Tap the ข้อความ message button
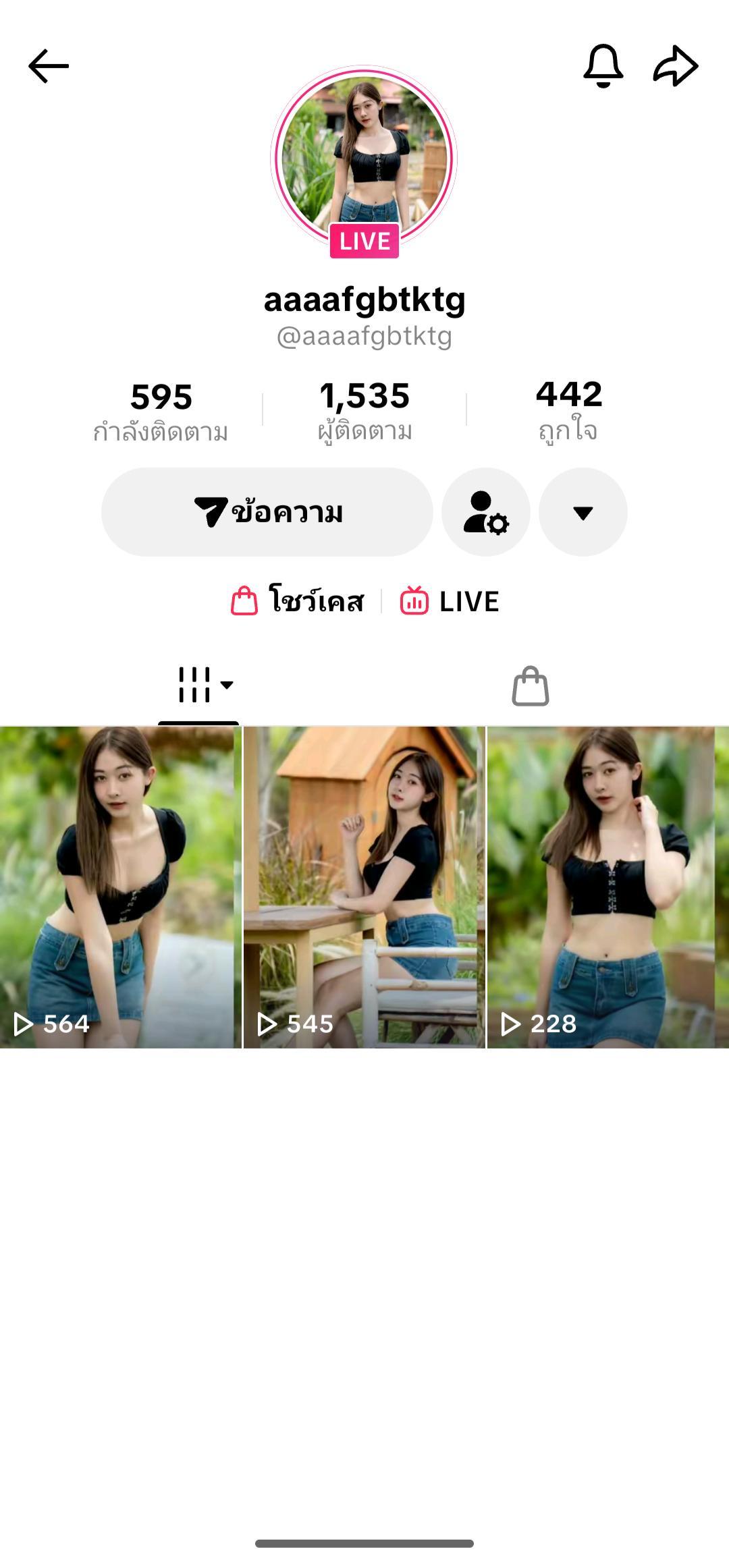The width and height of the screenshot is (729, 1568). coord(267,512)
